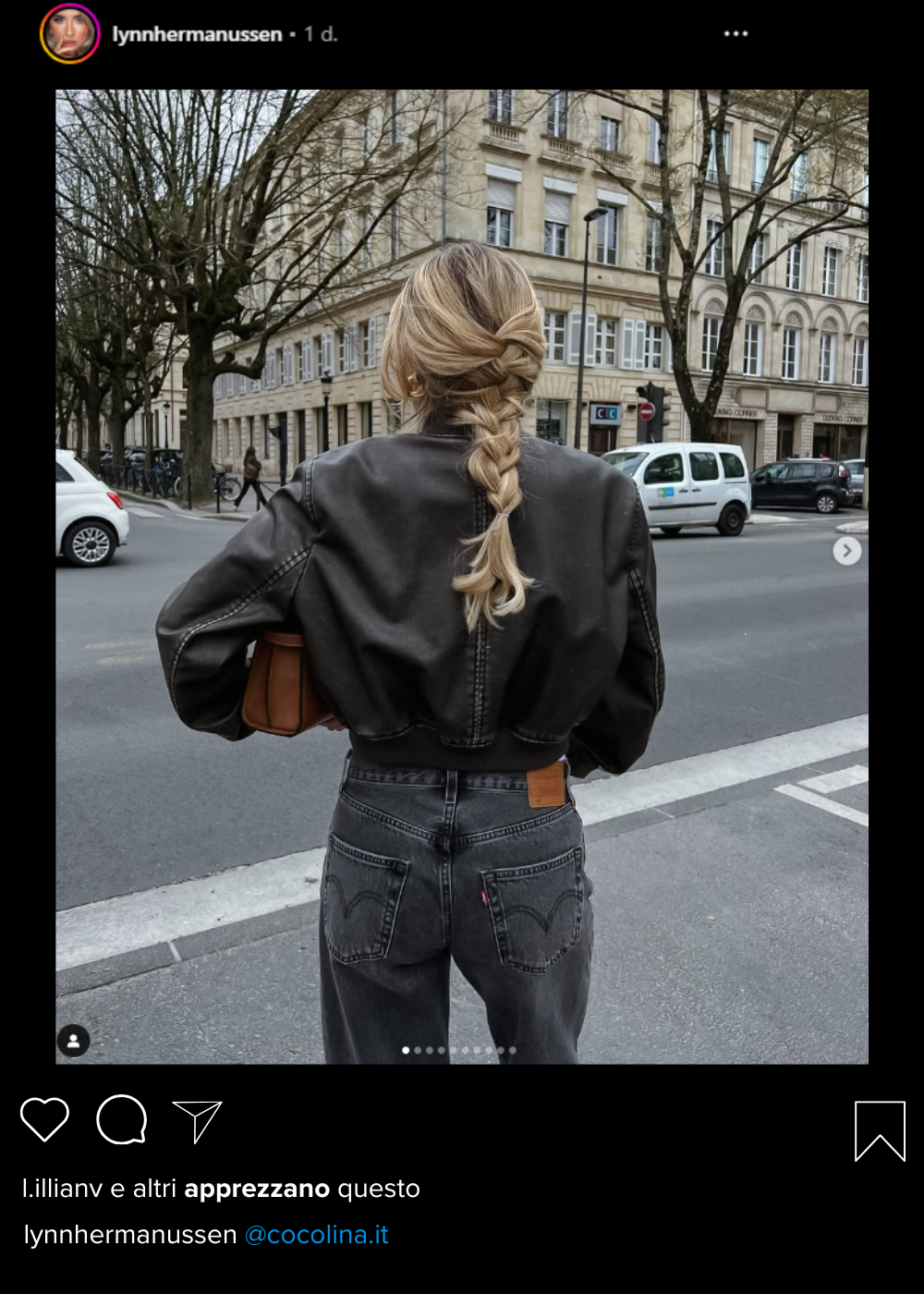The height and width of the screenshot is (1294, 924).
Task: Go to the next photo in the carousel
Action: coord(846,551)
